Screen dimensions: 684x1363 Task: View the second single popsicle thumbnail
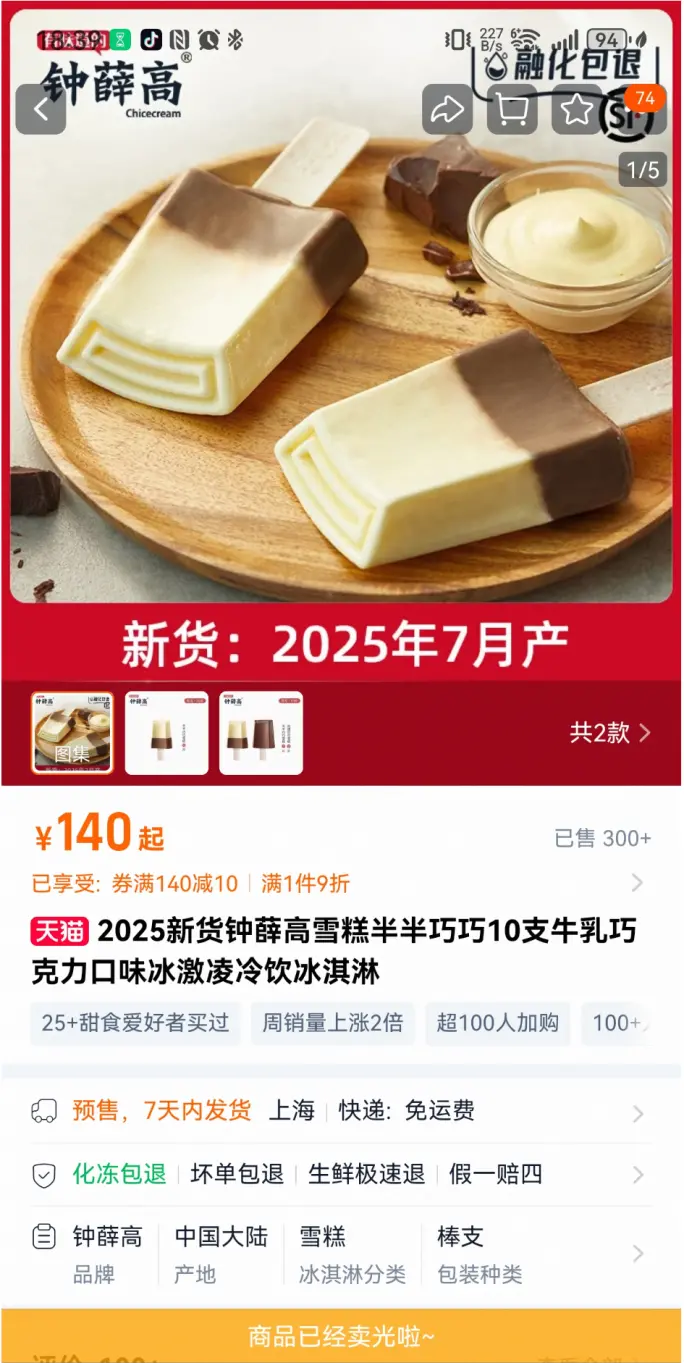click(167, 733)
